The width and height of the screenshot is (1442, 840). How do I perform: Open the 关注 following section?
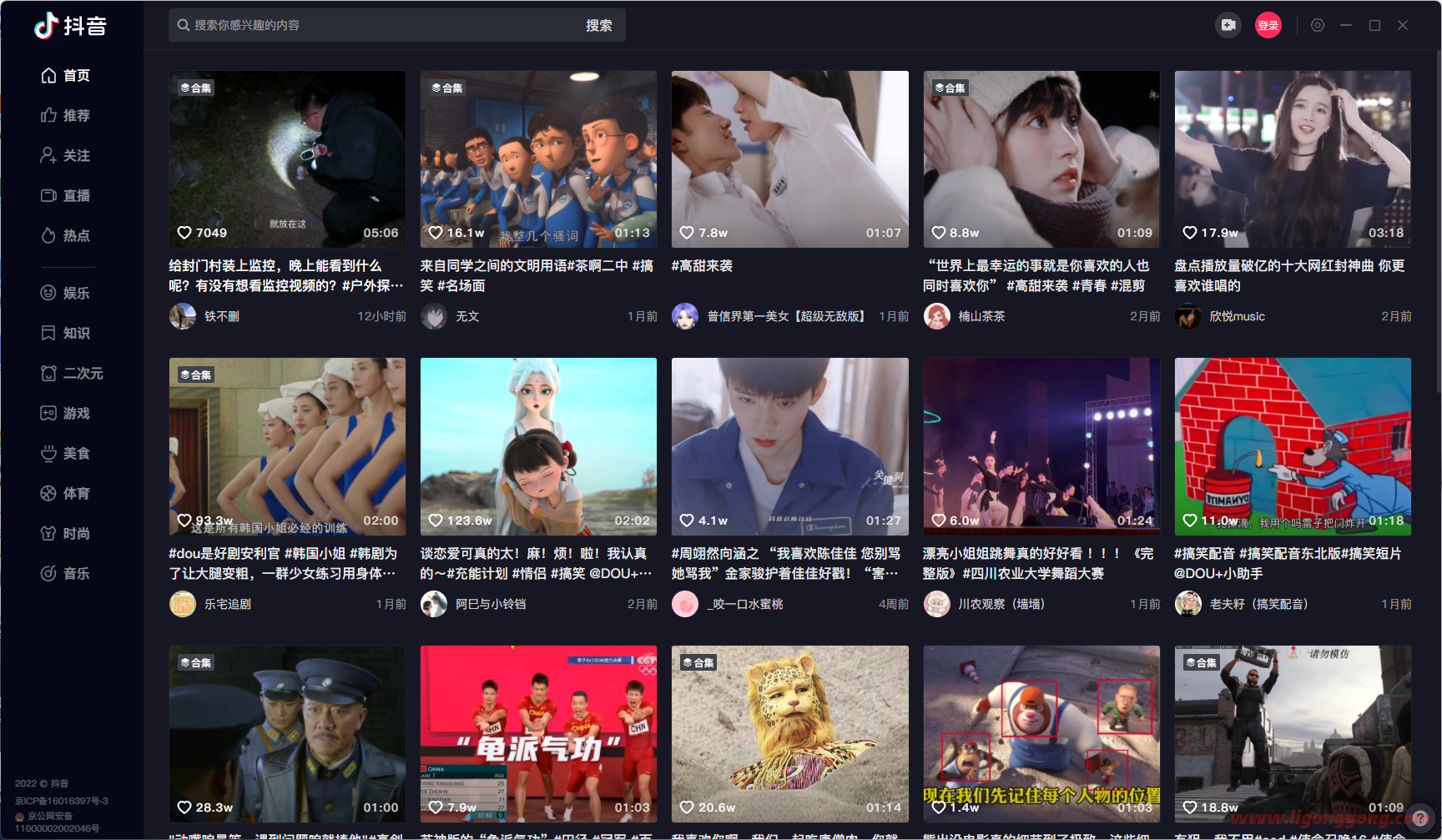point(67,155)
